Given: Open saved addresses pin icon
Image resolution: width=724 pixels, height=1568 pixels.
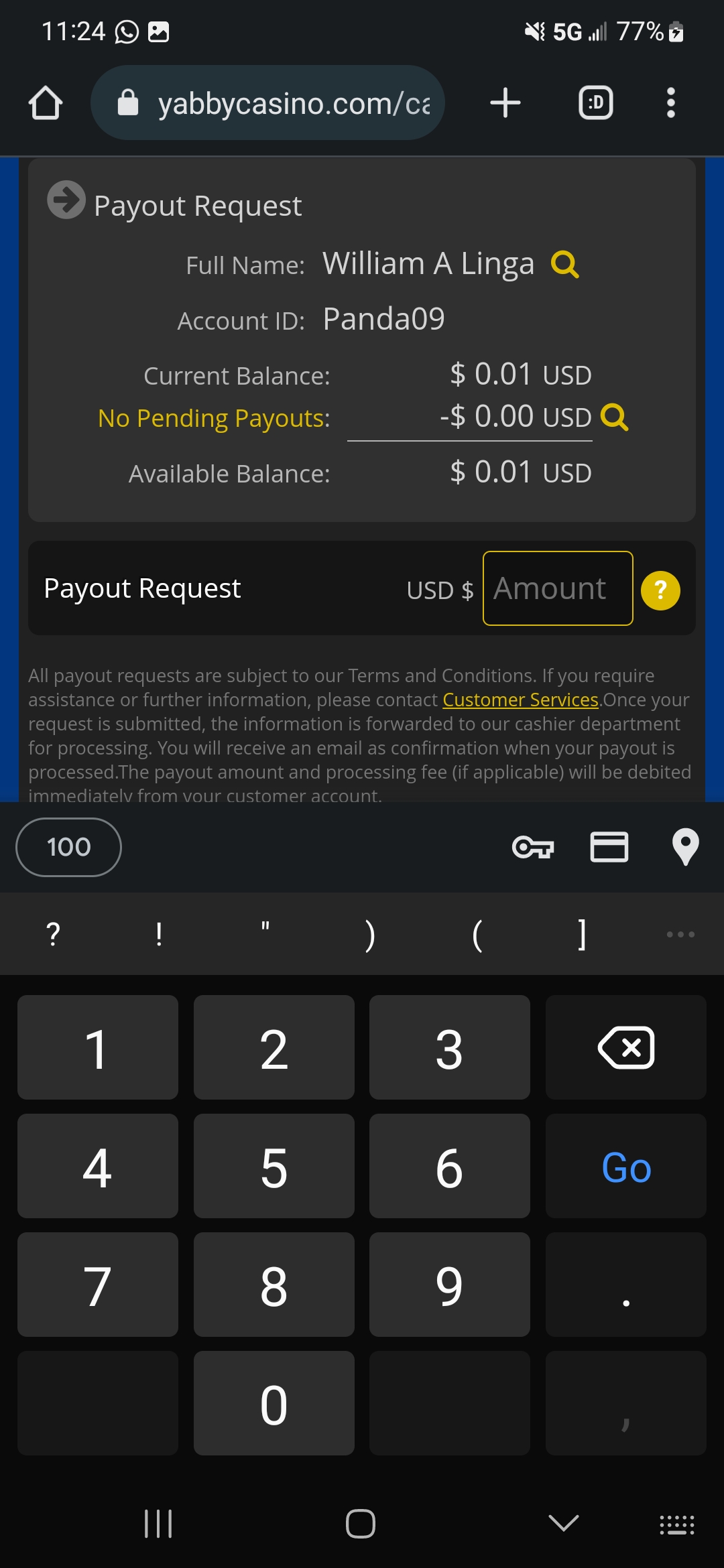Looking at the screenshot, I should [x=685, y=847].
